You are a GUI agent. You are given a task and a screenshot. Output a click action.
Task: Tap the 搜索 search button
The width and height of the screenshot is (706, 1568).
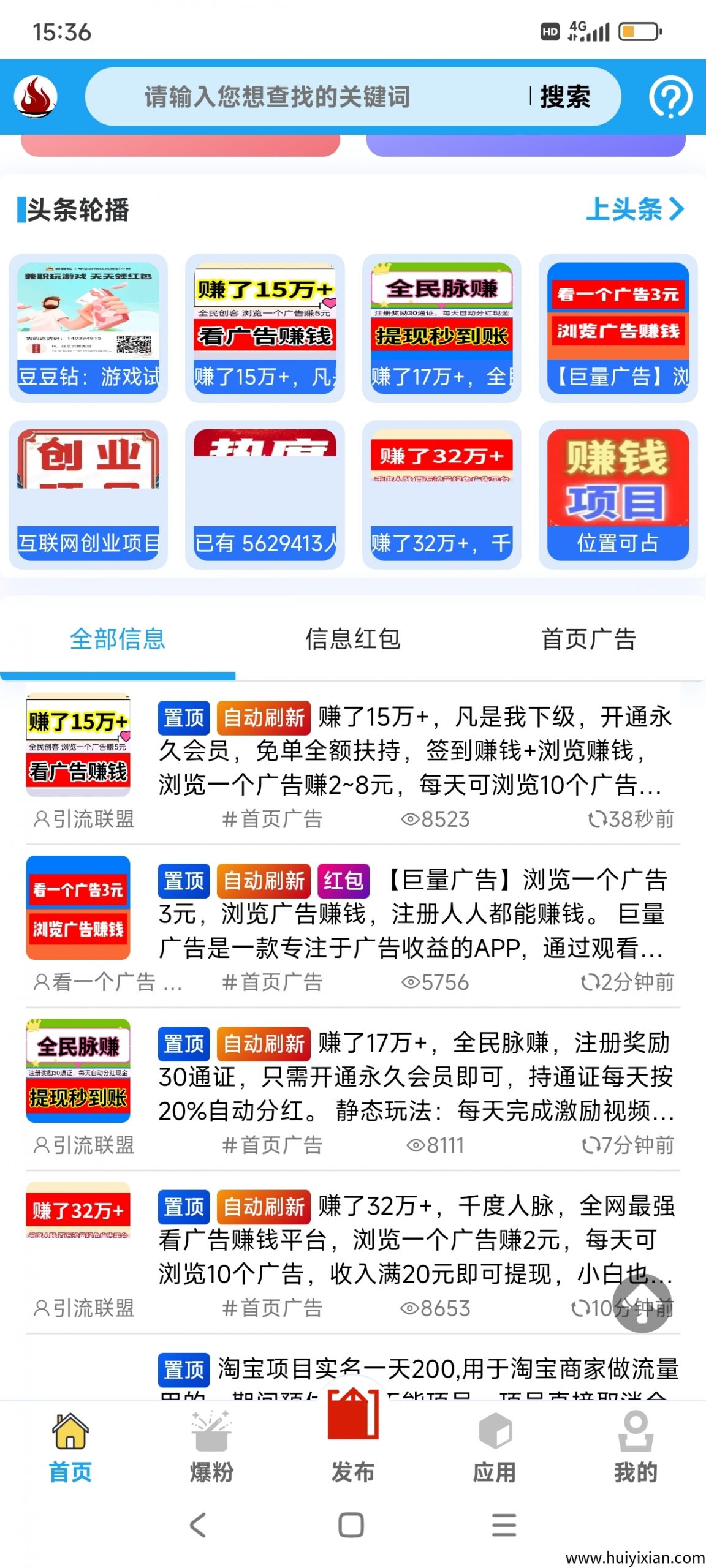click(565, 97)
